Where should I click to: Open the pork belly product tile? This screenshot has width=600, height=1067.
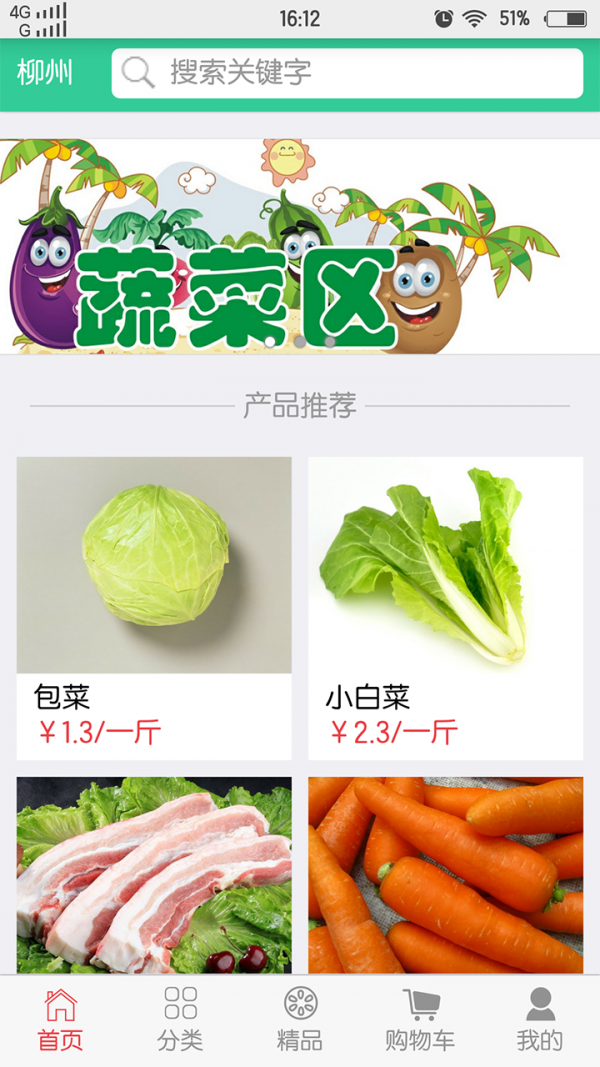[x=154, y=875]
